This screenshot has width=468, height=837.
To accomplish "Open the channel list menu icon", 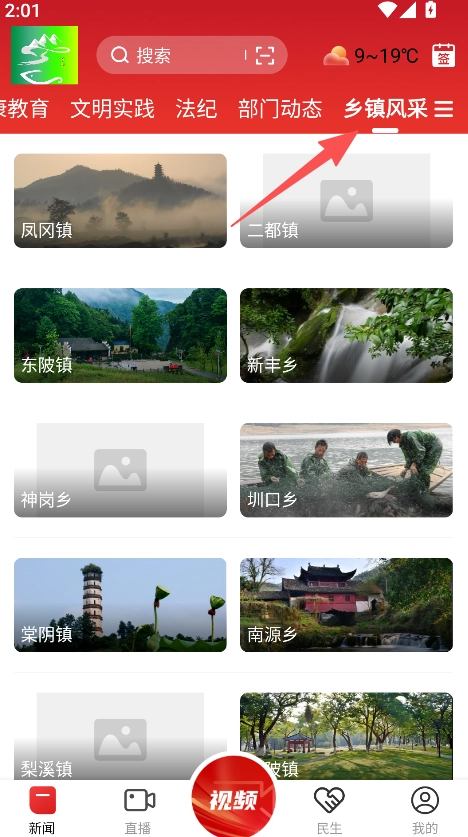I will point(443,109).
